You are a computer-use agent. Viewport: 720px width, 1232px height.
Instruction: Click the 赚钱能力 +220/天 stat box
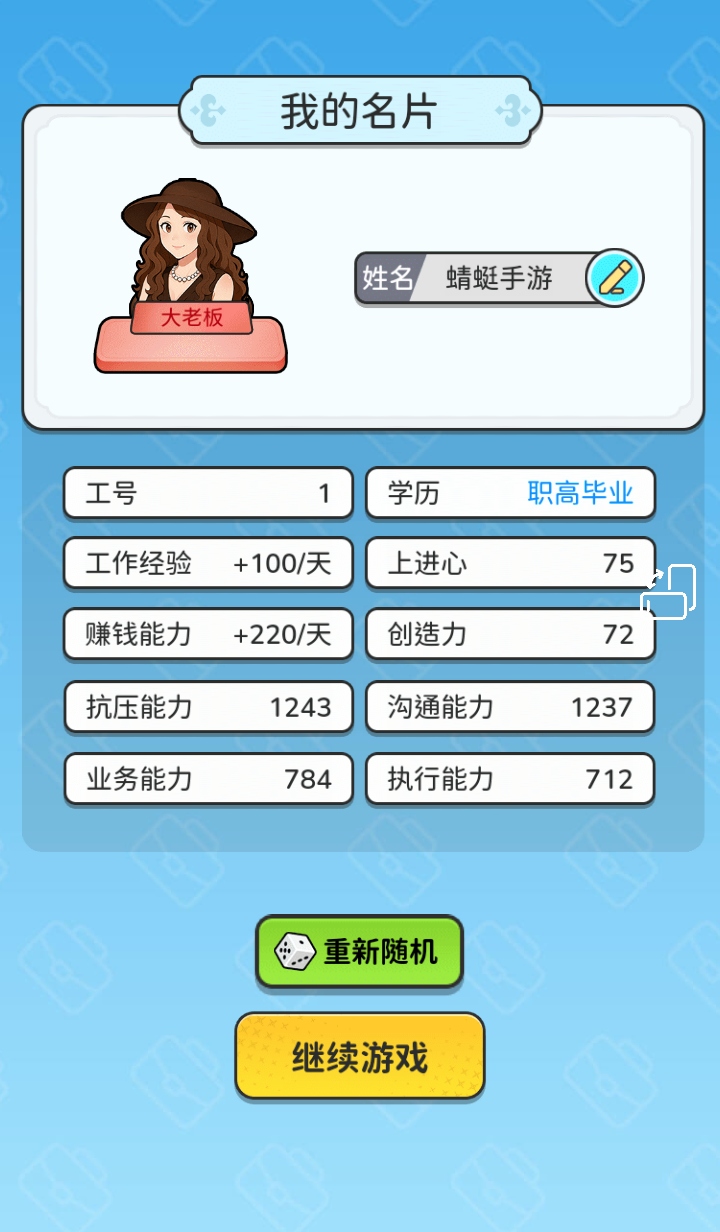tap(207, 635)
